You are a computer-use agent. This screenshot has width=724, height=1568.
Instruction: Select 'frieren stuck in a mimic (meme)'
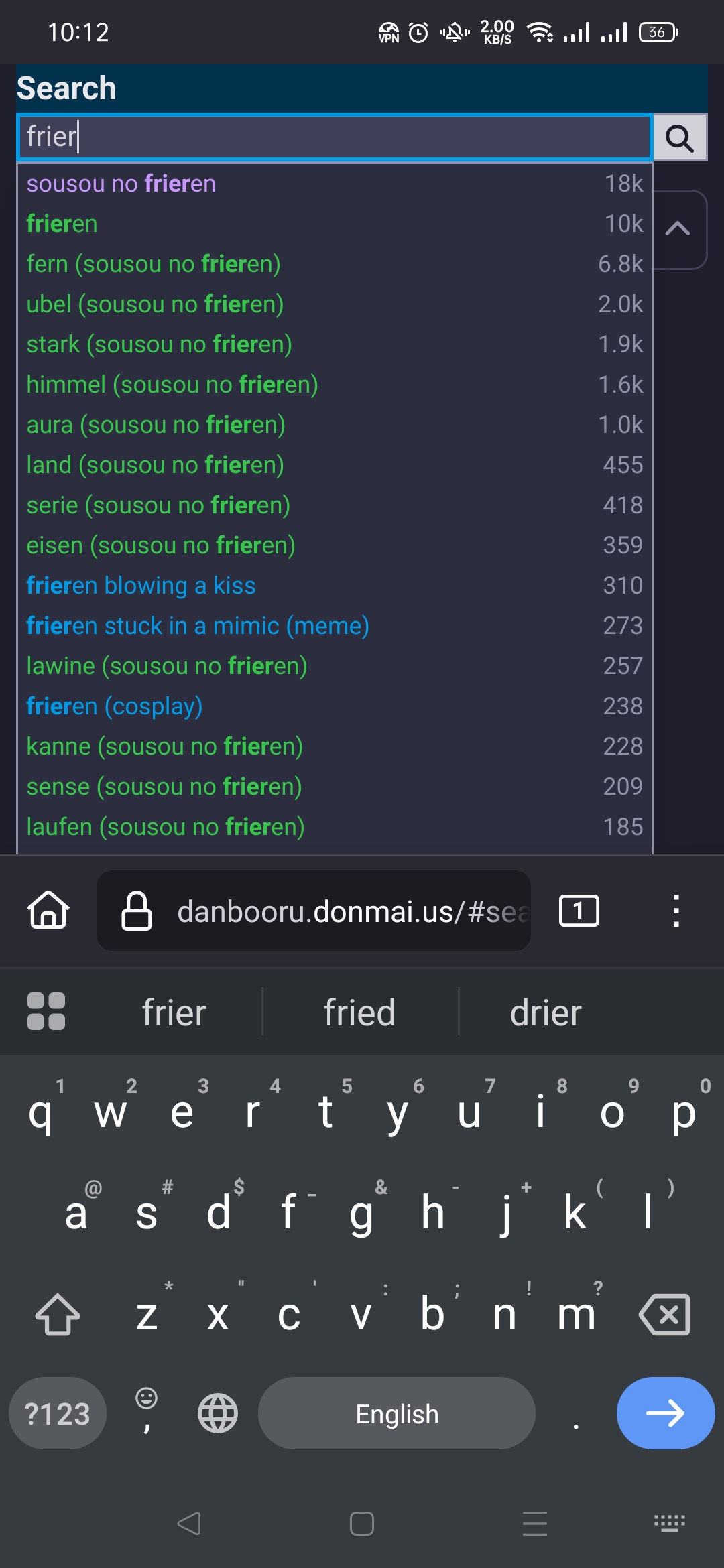pos(198,626)
